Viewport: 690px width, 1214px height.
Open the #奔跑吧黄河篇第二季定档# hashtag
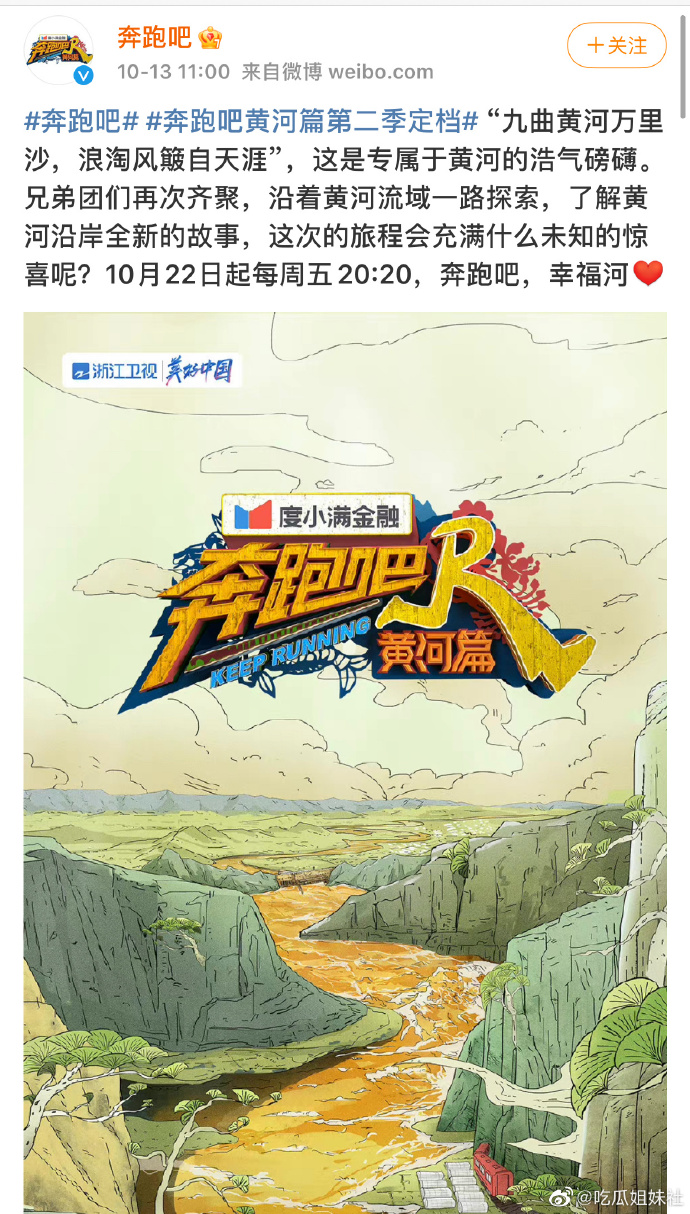coord(312,123)
